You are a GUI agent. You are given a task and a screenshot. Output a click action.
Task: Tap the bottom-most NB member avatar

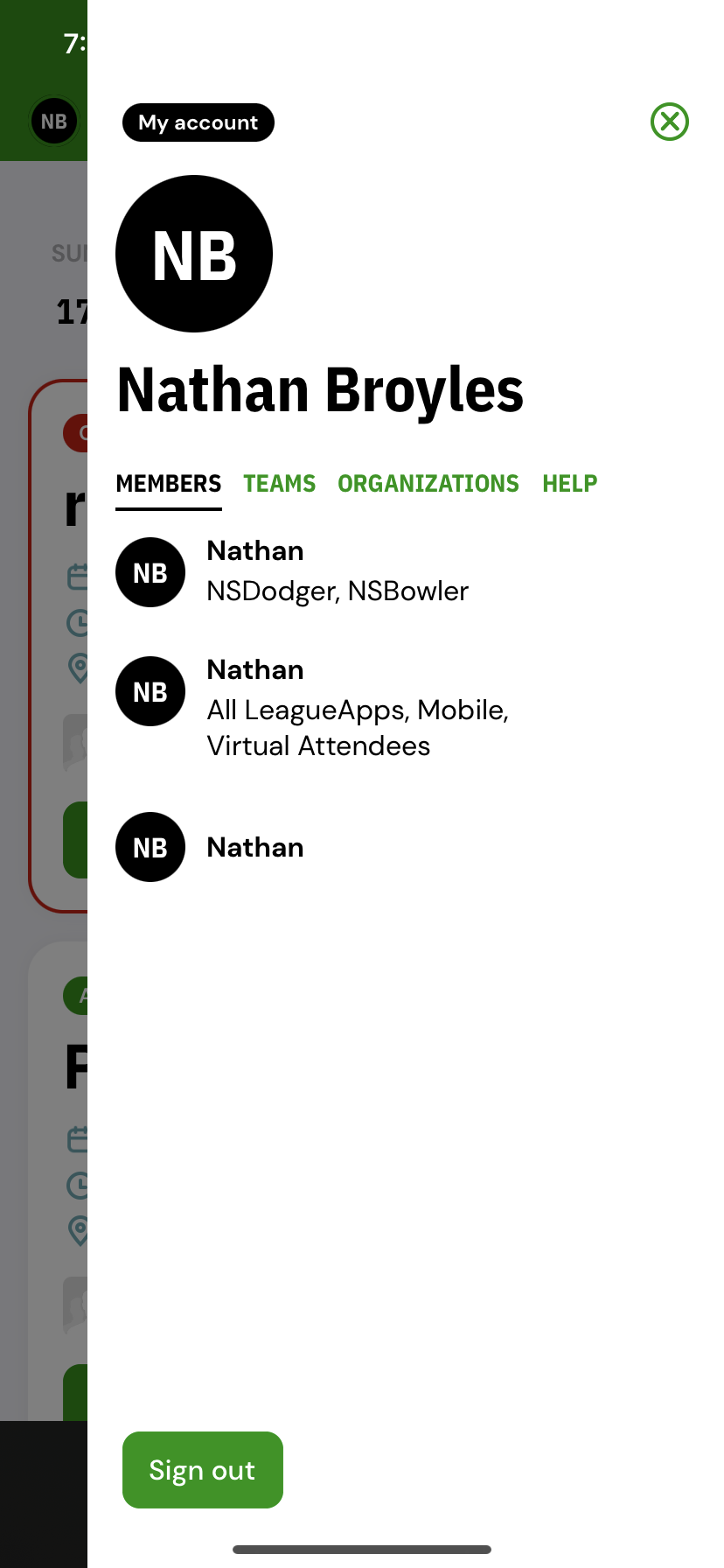(150, 846)
